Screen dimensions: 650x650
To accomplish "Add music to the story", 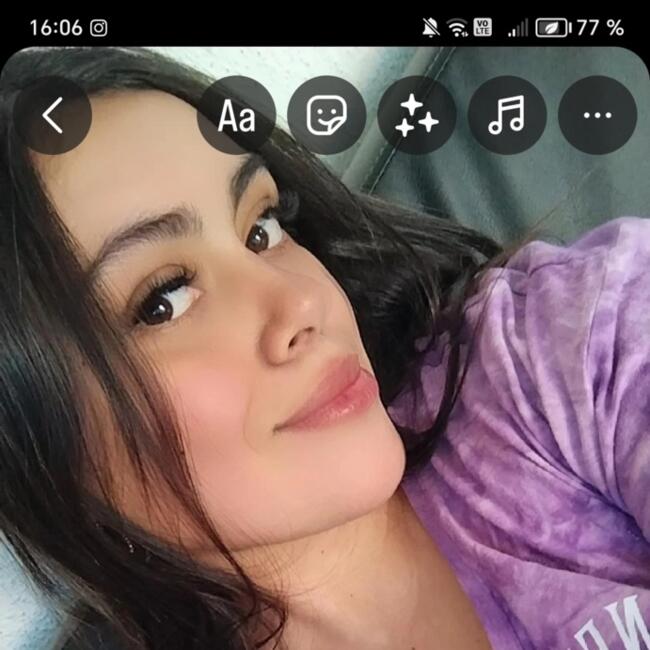I will [x=507, y=116].
